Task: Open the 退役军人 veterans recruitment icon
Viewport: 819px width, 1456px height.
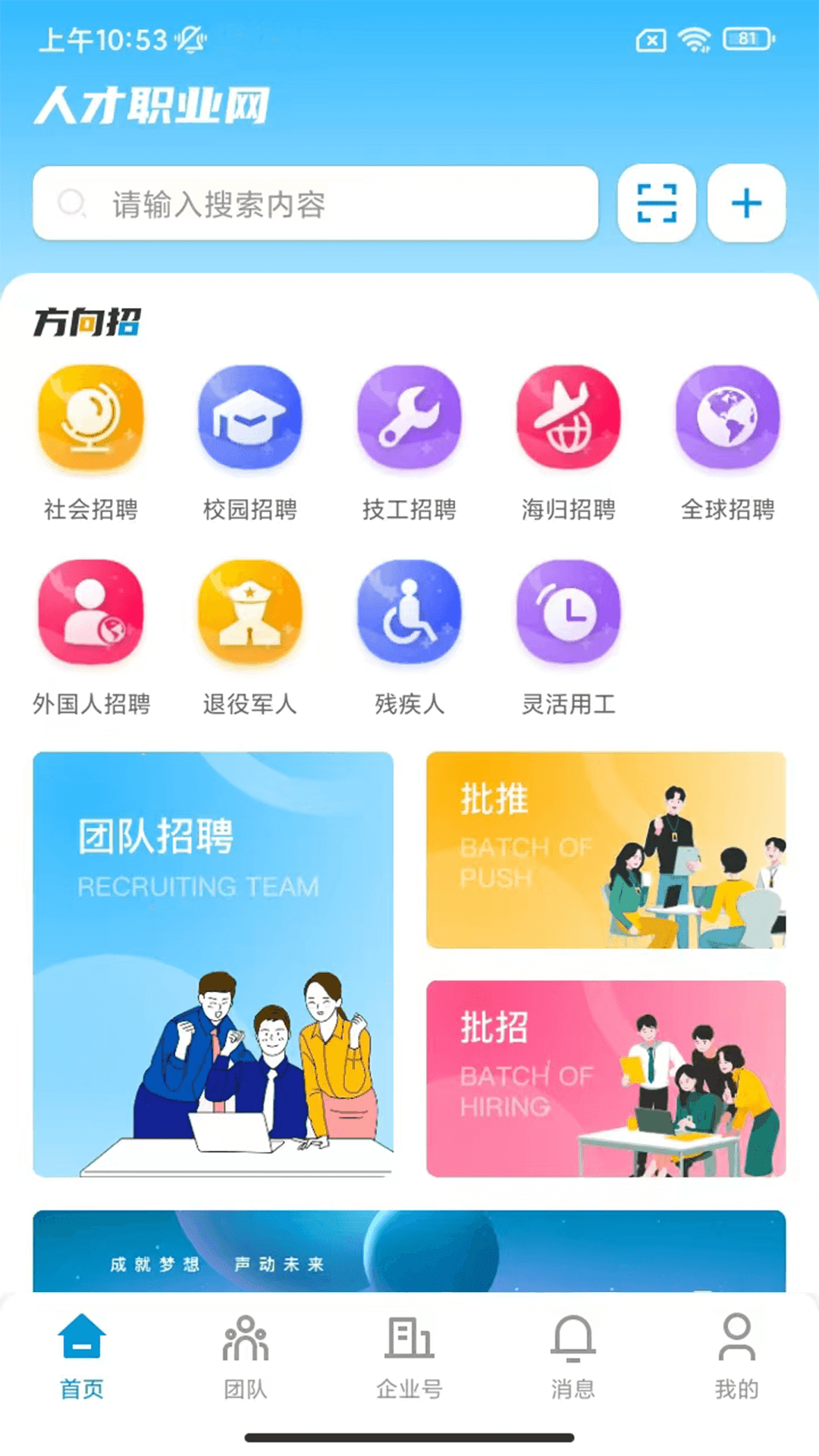Action: (x=249, y=616)
